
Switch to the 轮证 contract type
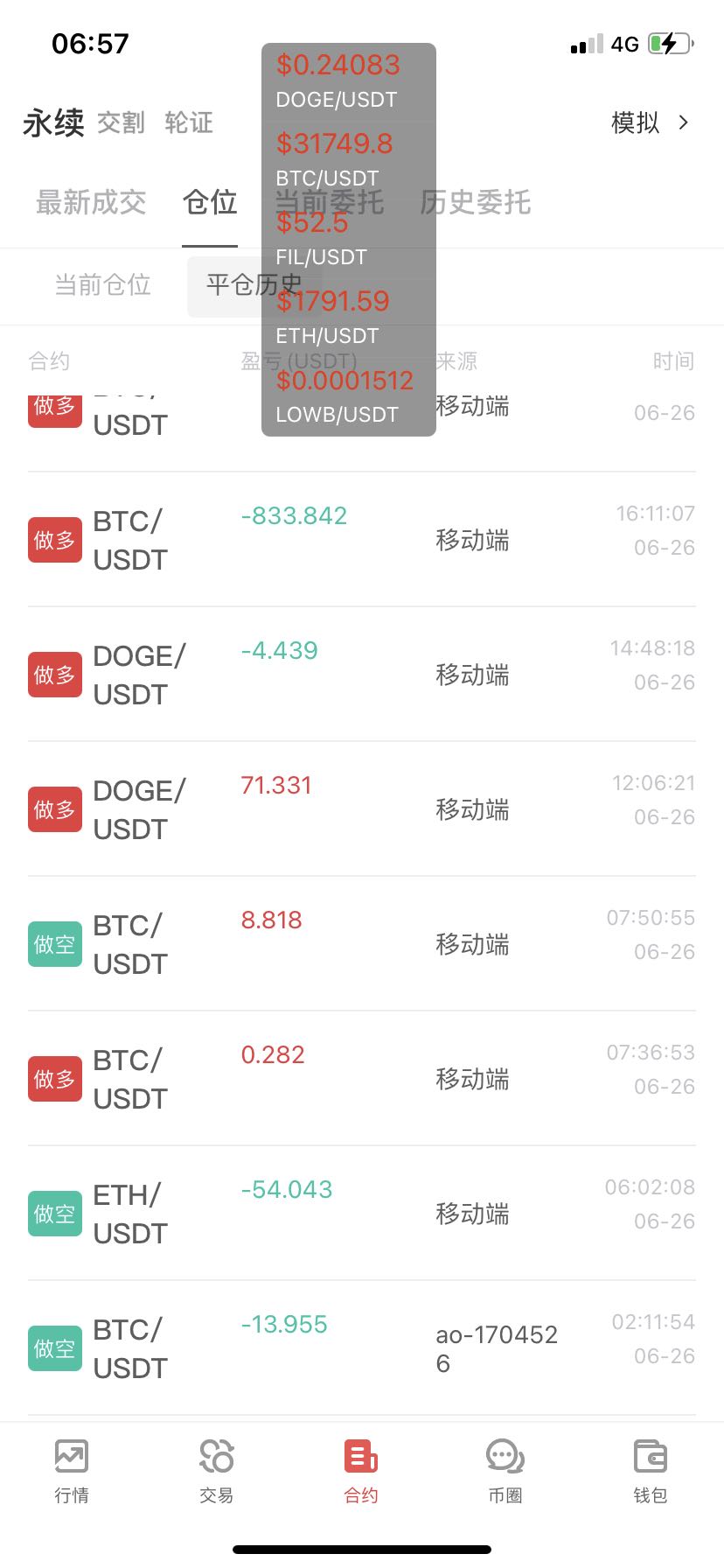coord(189,122)
